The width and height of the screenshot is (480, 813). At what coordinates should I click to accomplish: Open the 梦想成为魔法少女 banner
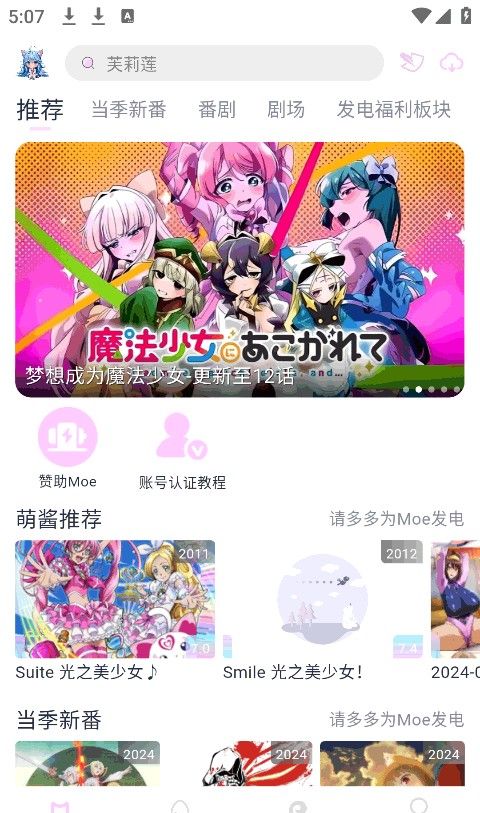click(239, 270)
